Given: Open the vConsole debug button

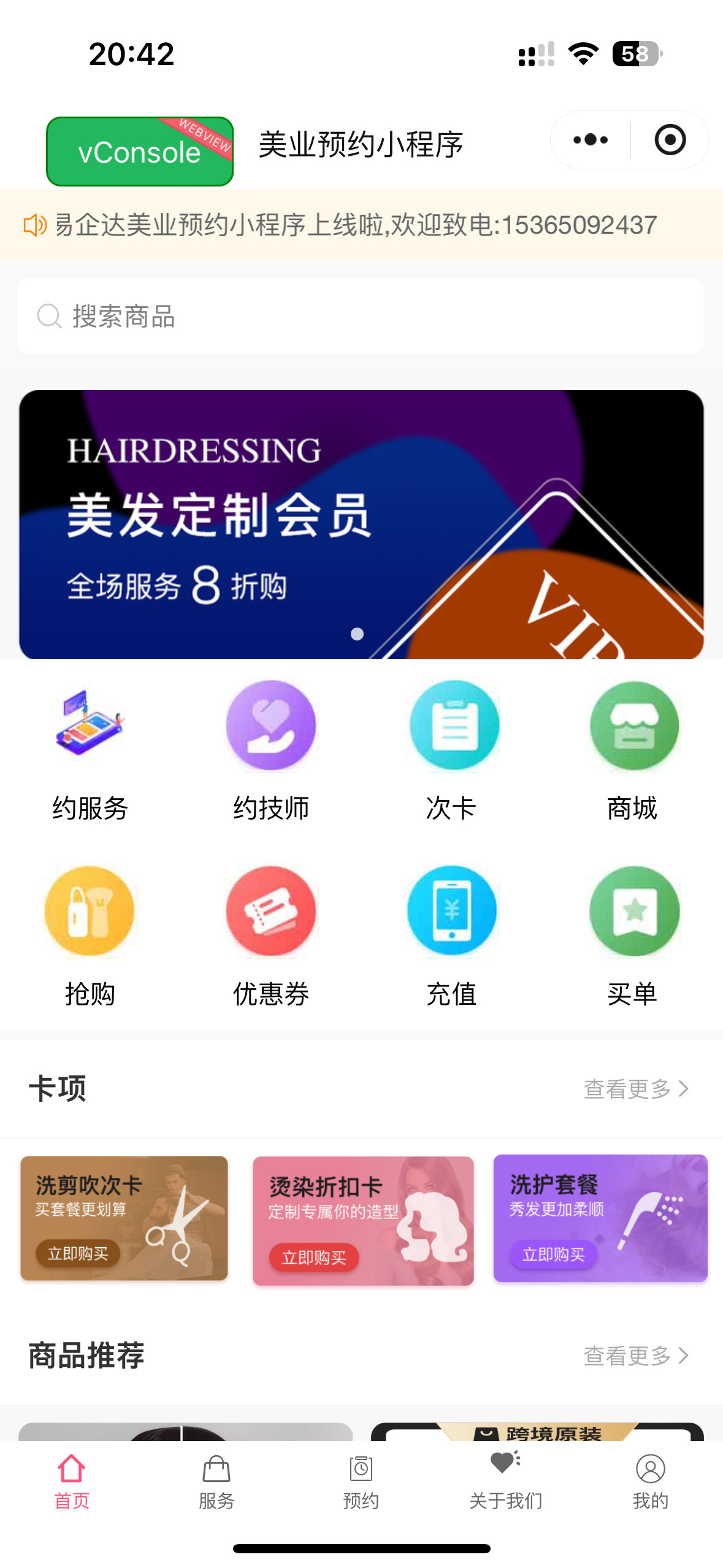Looking at the screenshot, I should tap(140, 152).
